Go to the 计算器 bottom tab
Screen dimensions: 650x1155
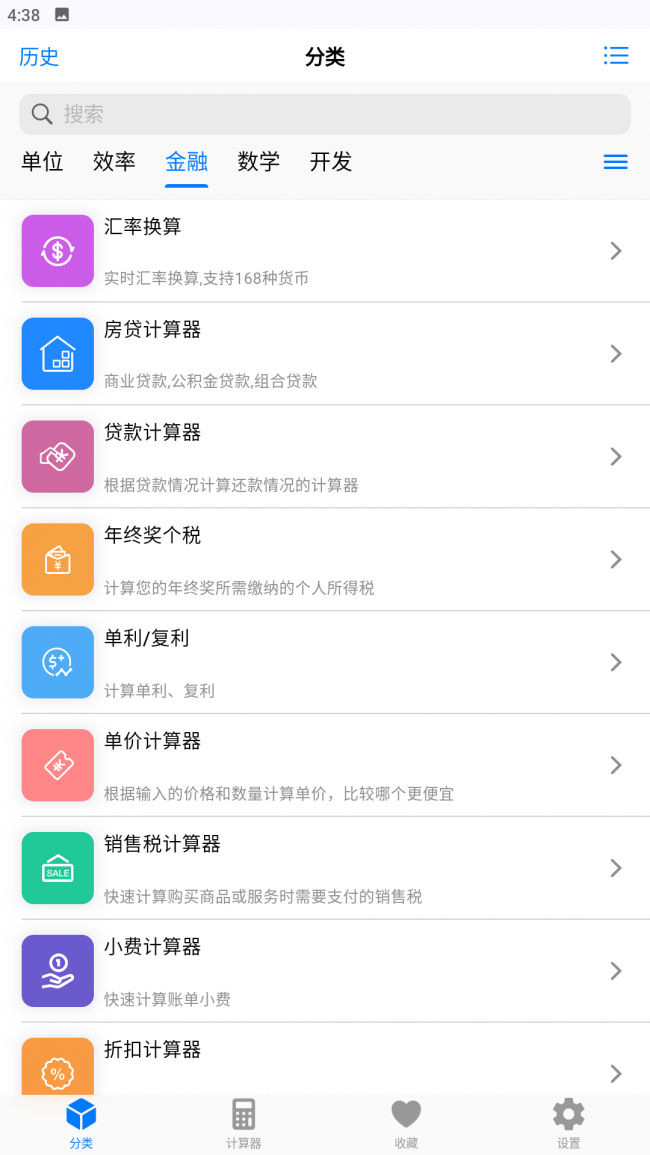tap(243, 1123)
